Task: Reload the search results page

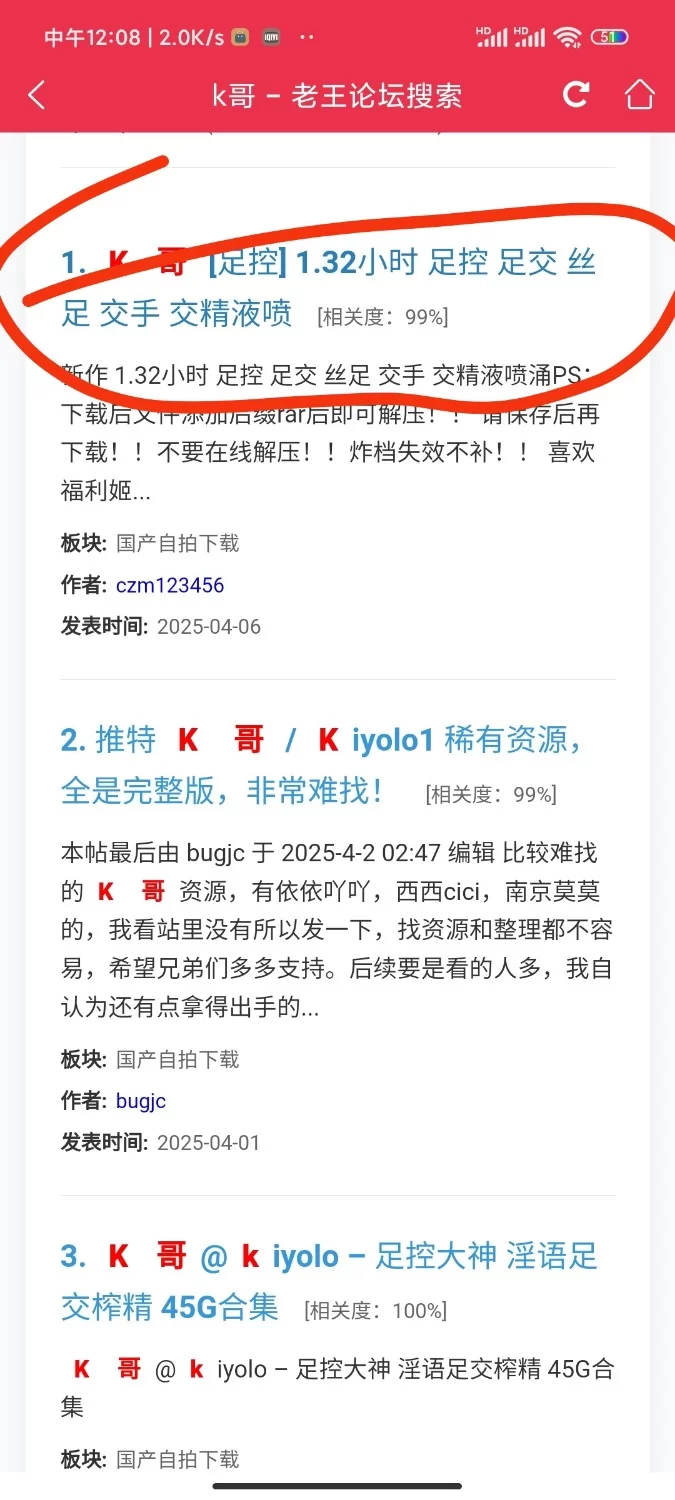Action: 576,95
